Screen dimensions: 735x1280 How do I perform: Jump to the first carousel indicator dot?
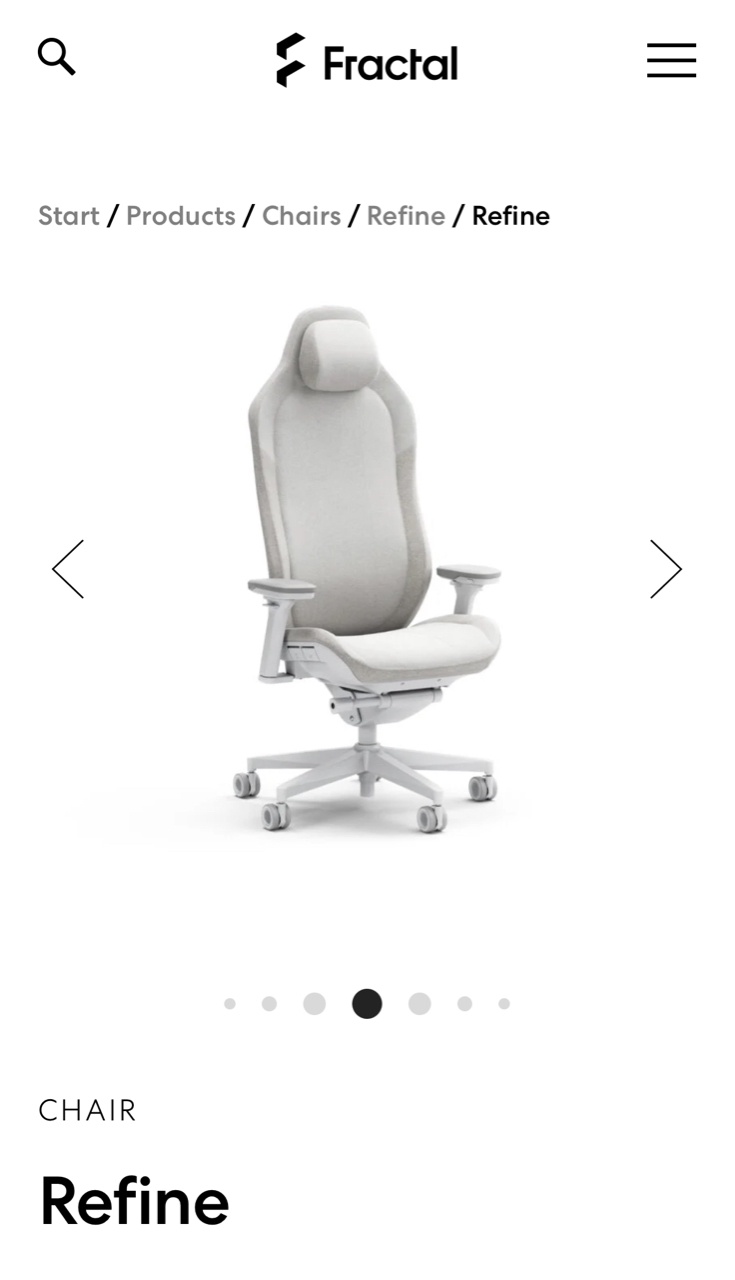click(x=230, y=1004)
